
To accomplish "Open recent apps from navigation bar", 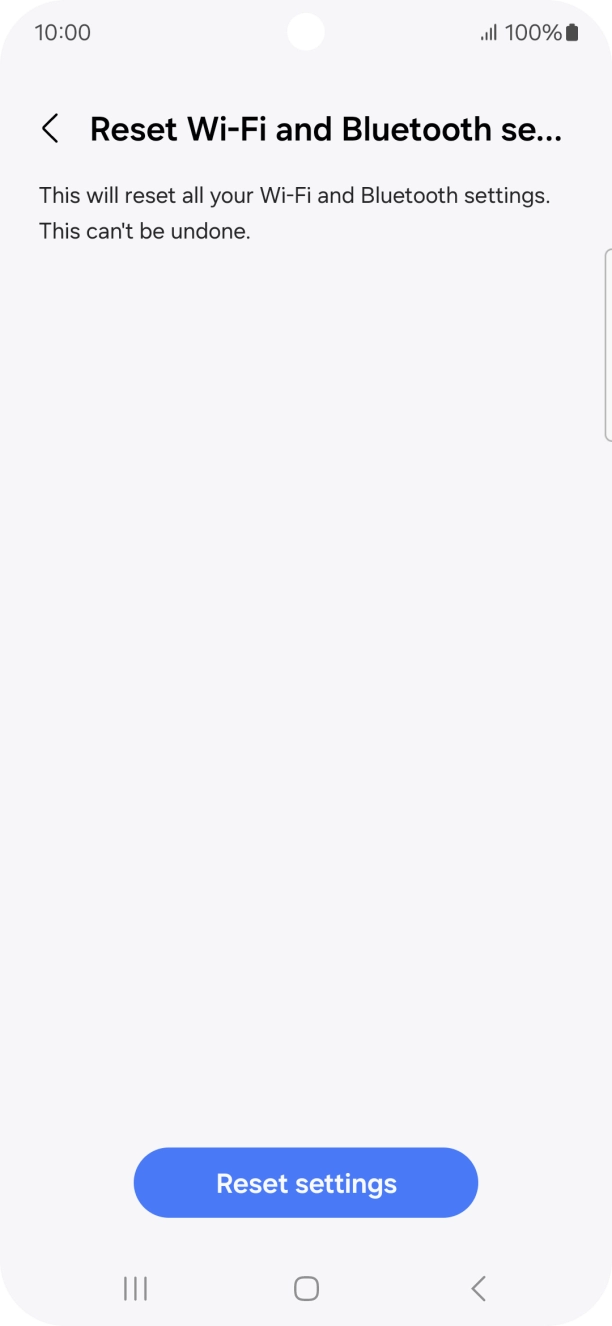I will [135, 1289].
